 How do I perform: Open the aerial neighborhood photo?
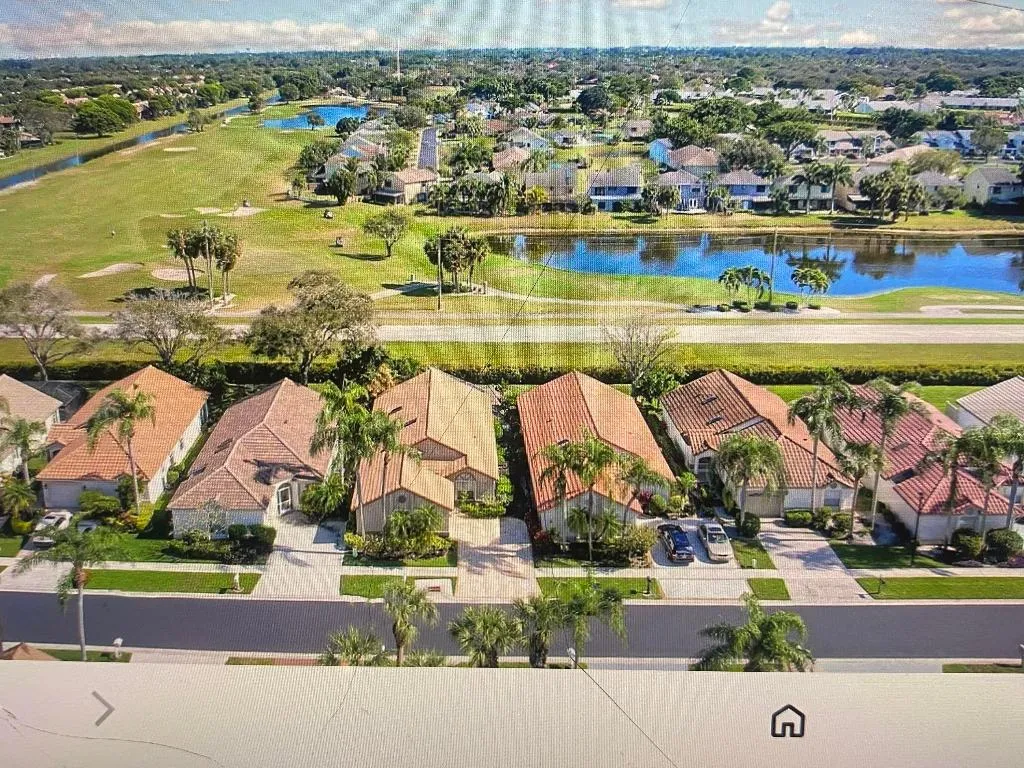coord(512,330)
